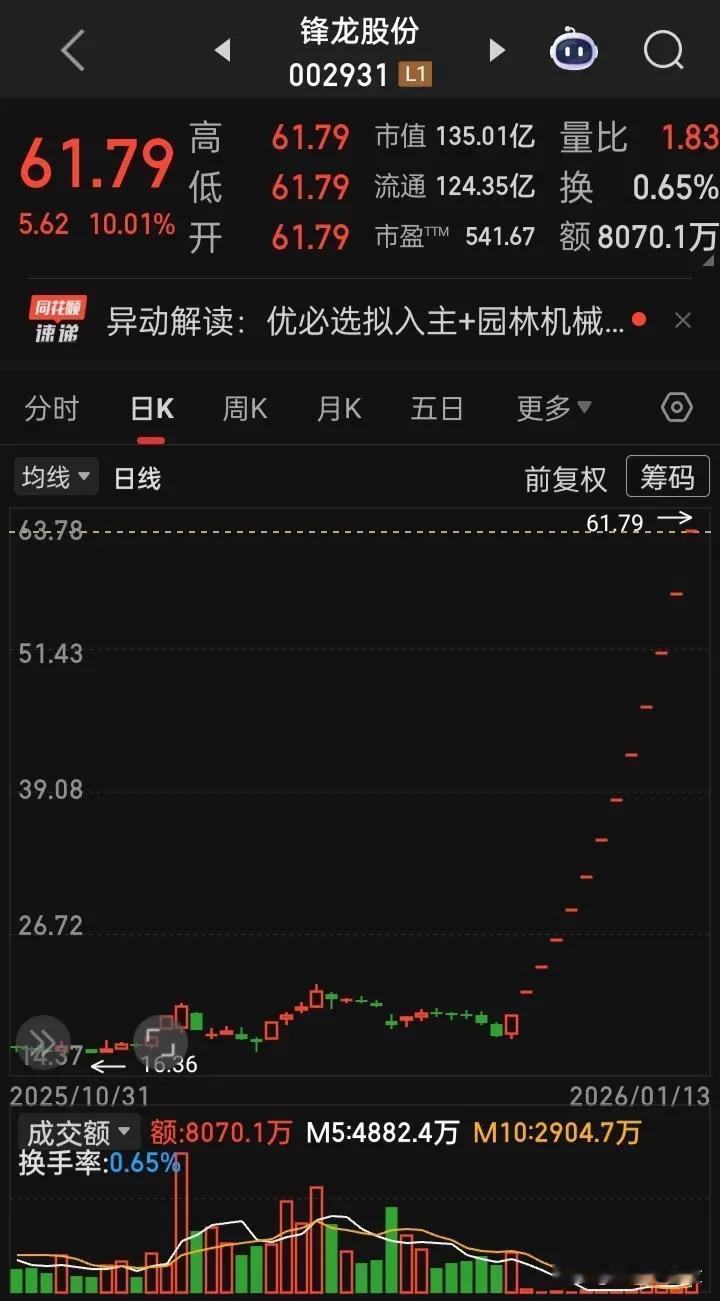Toggle the 筹码 chip distribution panel
Viewport: 720px width, 1301px height.
[667, 477]
